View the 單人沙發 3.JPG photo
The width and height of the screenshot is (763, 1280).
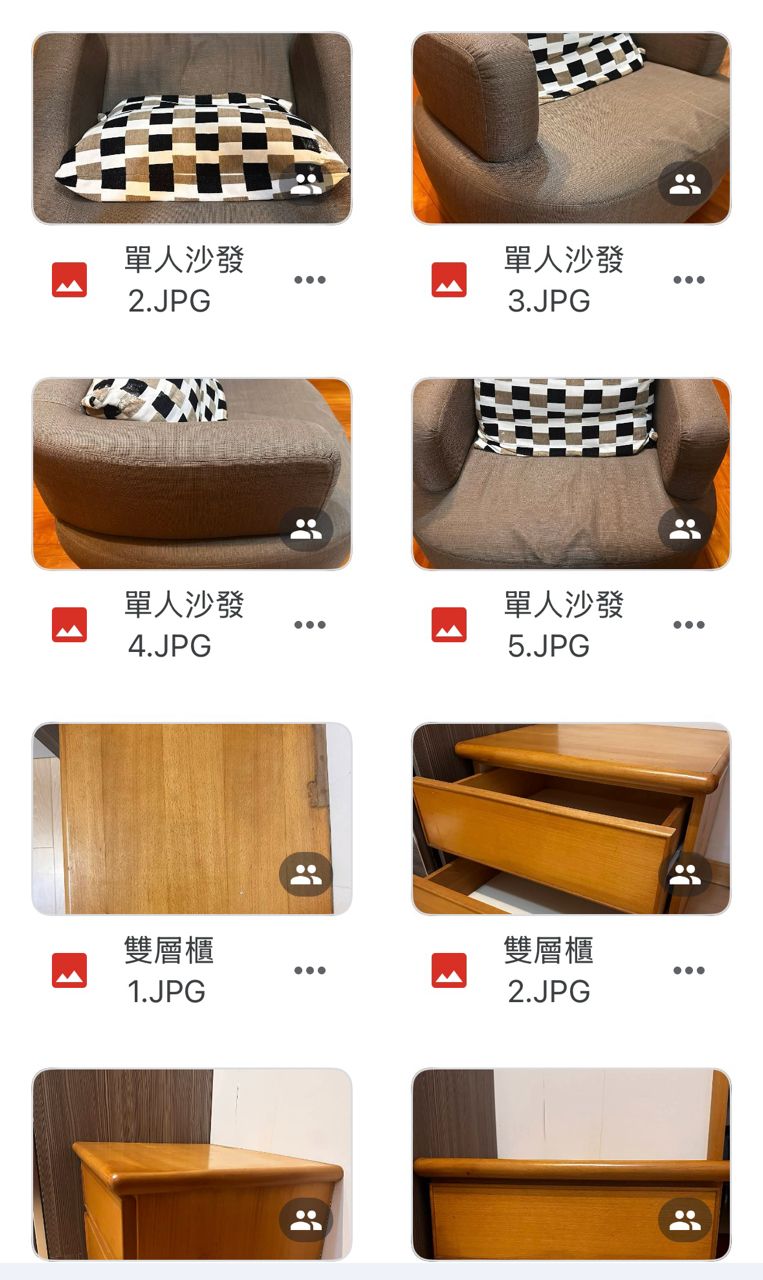pyautogui.click(x=571, y=127)
